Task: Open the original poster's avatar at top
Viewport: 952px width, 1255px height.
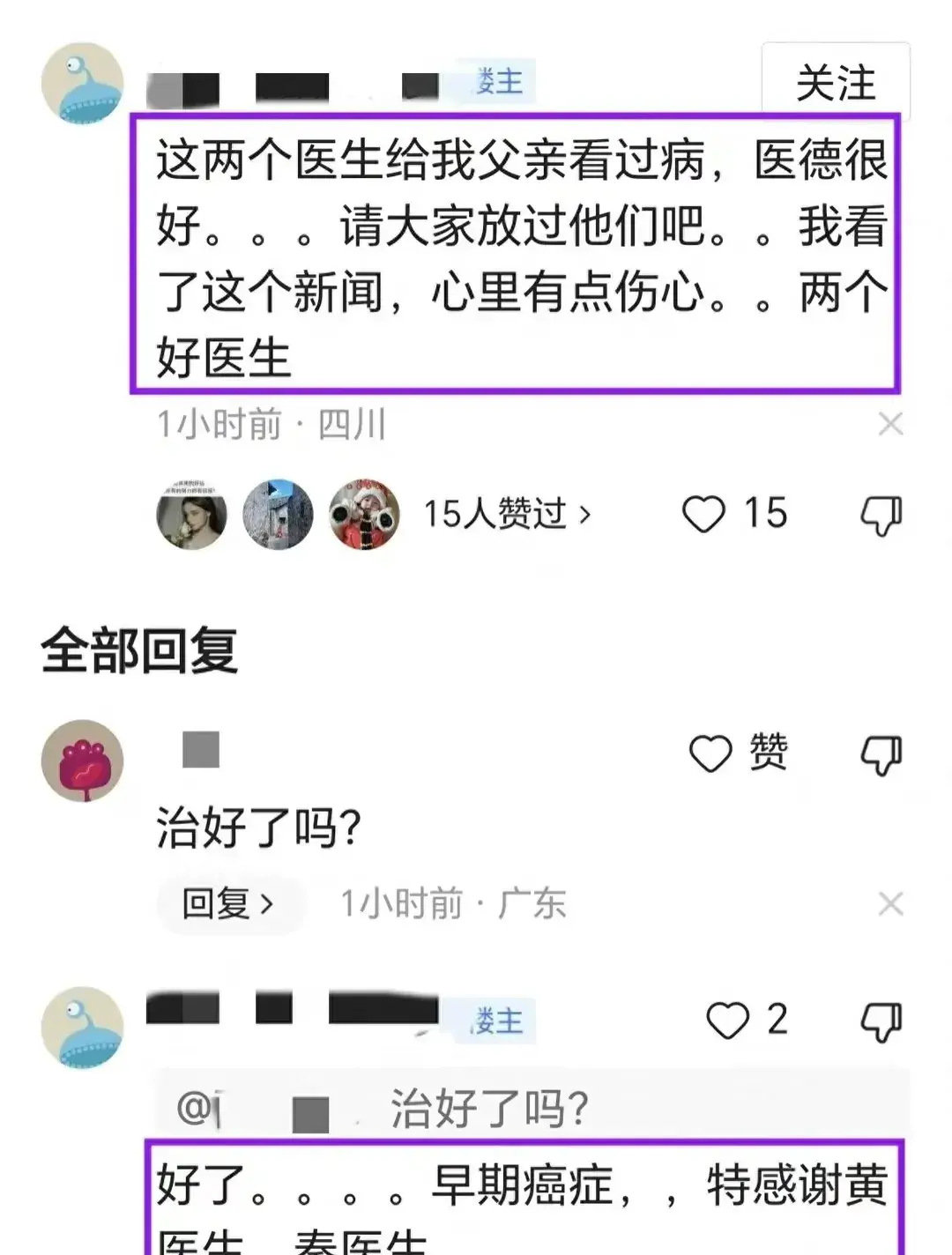Action: point(83,84)
